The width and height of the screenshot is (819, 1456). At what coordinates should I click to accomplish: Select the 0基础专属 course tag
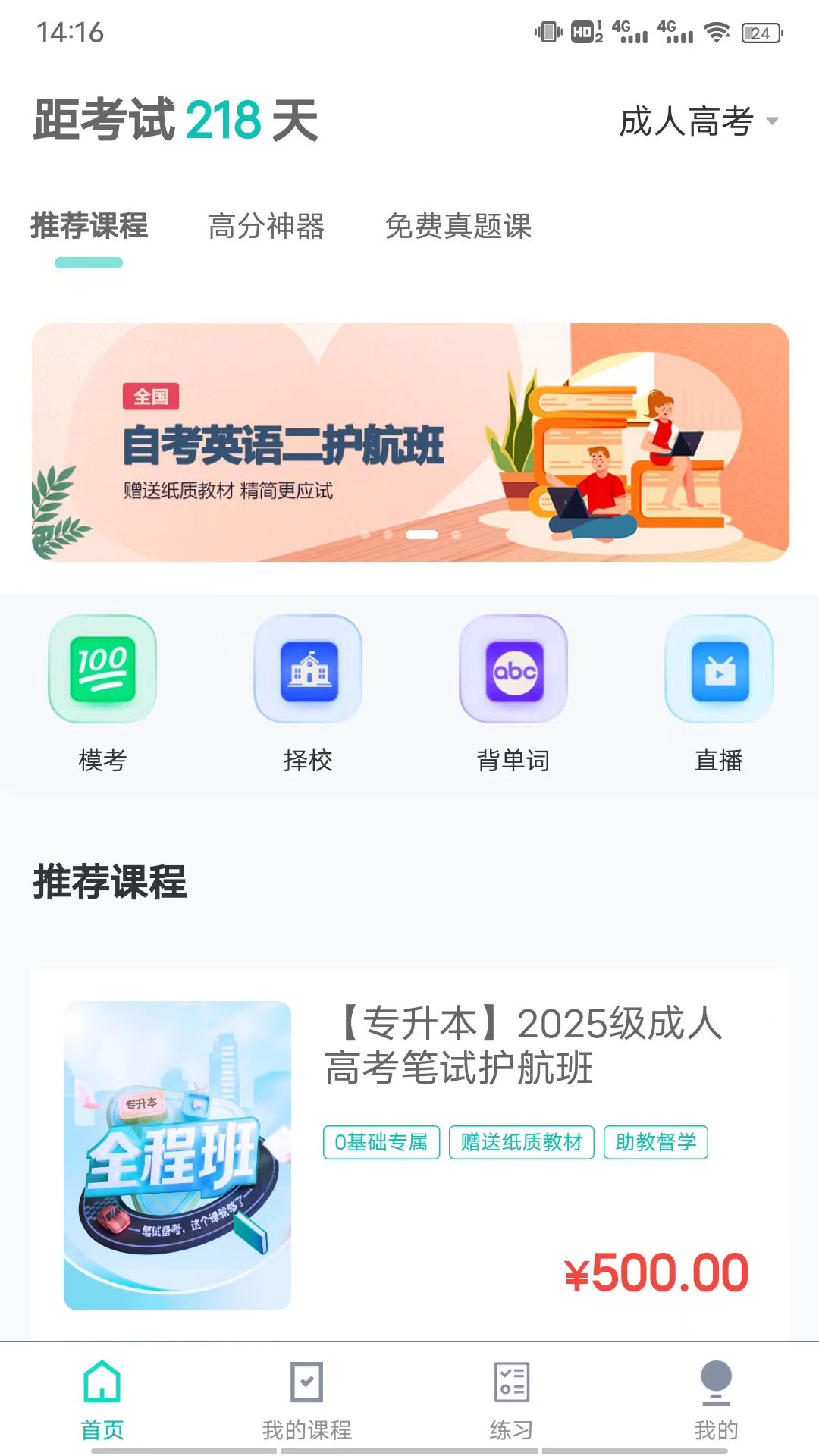381,1143
